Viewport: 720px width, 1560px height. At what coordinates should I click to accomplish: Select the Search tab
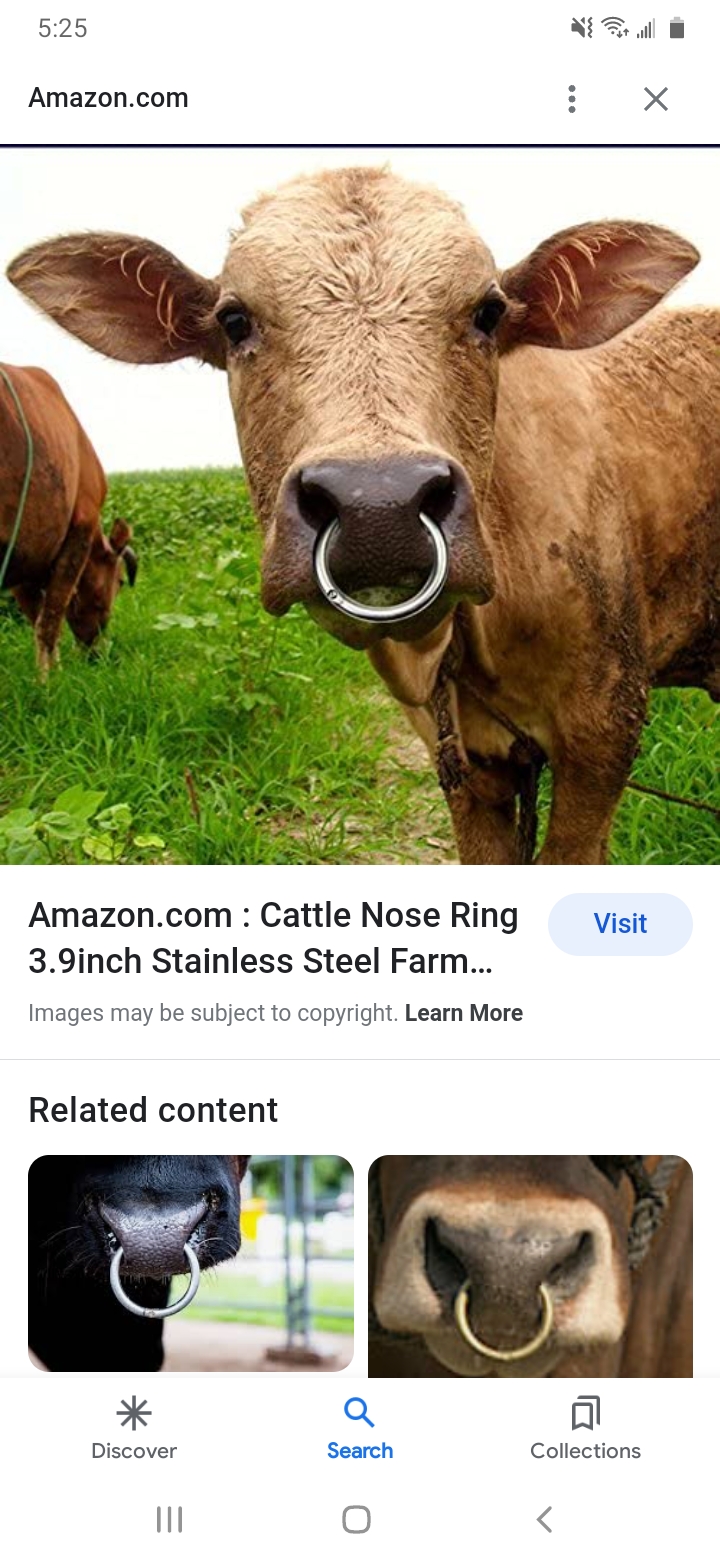tap(360, 1429)
